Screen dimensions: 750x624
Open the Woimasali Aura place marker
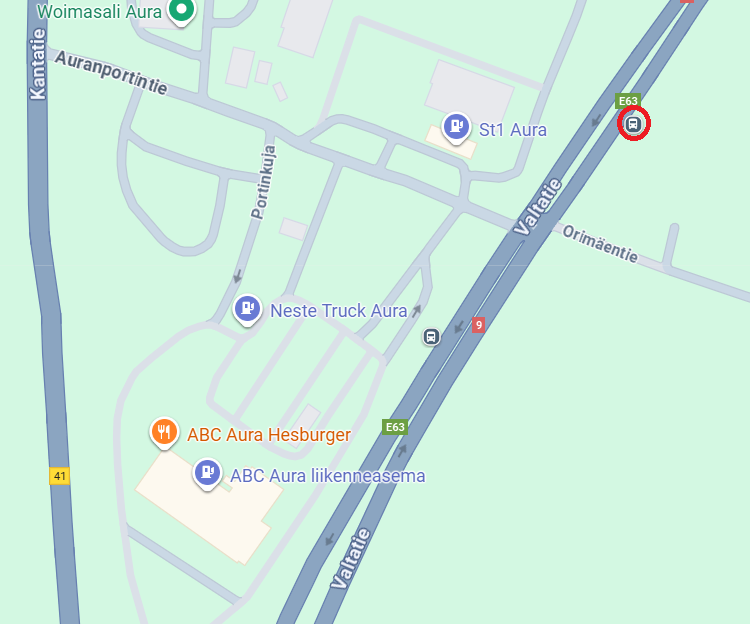(x=181, y=10)
